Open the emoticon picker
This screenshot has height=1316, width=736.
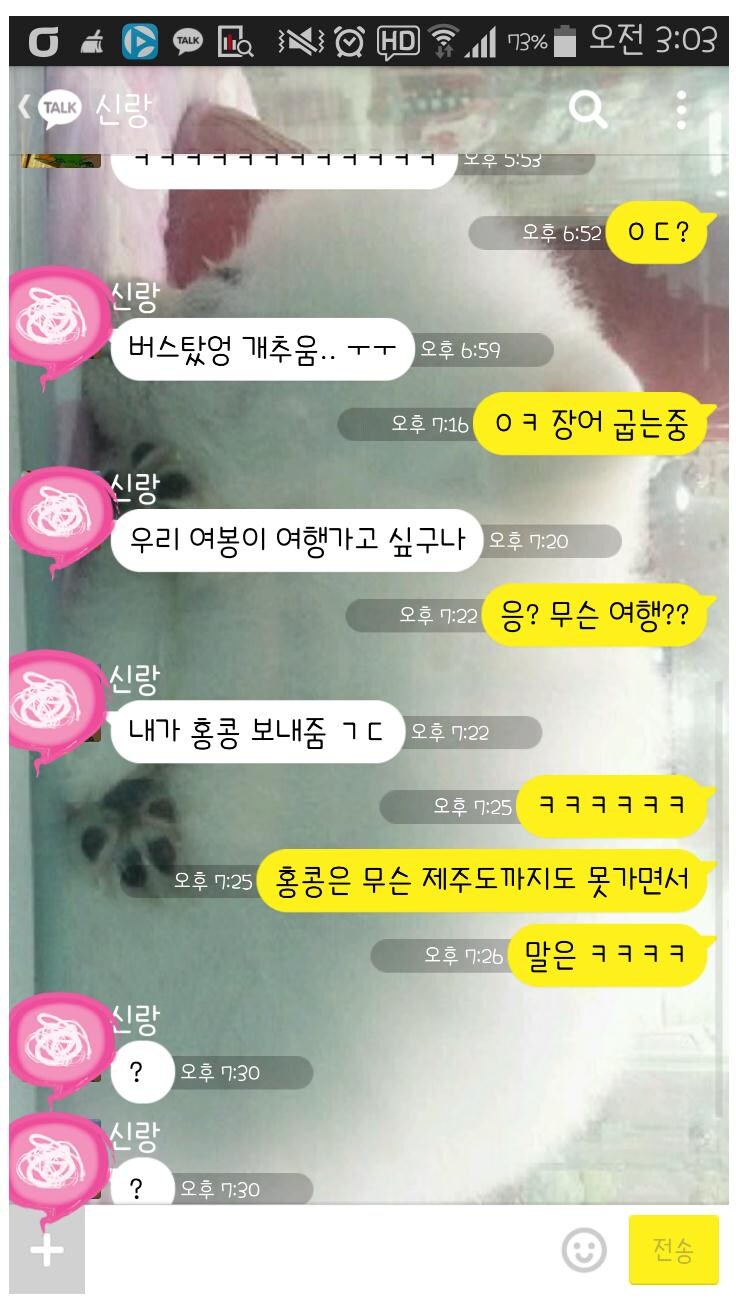click(584, 1250)
